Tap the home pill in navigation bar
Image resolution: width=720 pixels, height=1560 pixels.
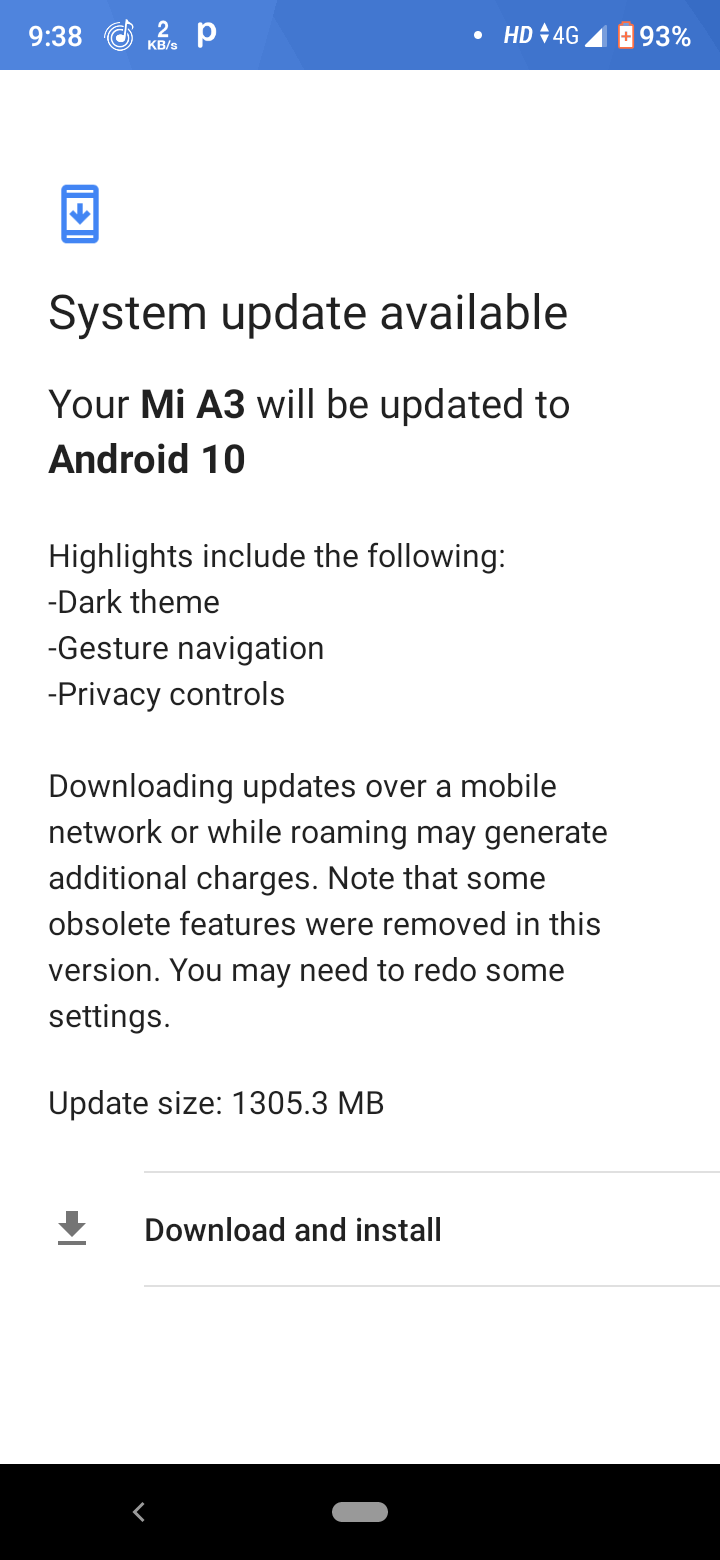coord(360,1512)
